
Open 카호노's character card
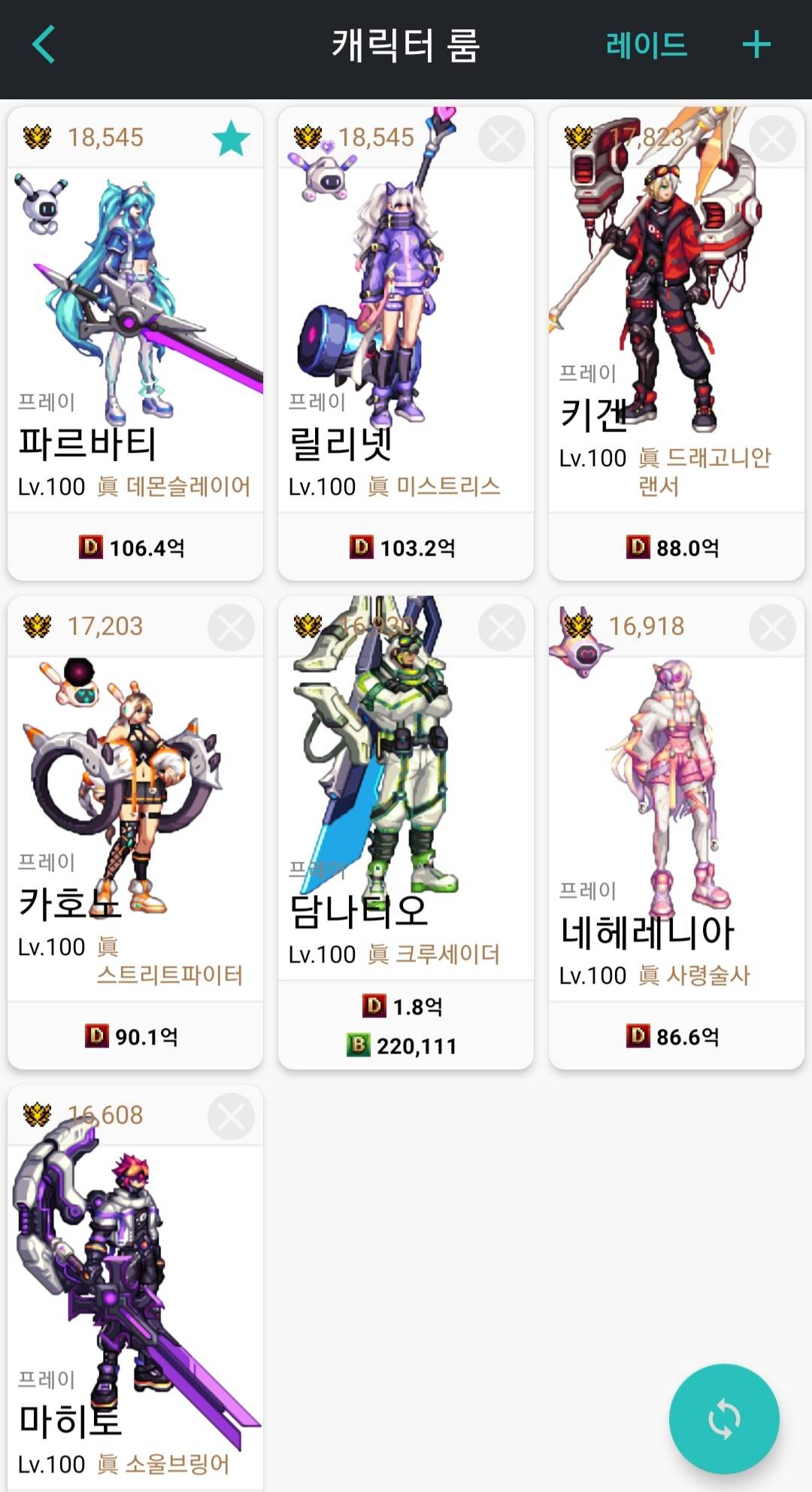(x=135, y=827)
